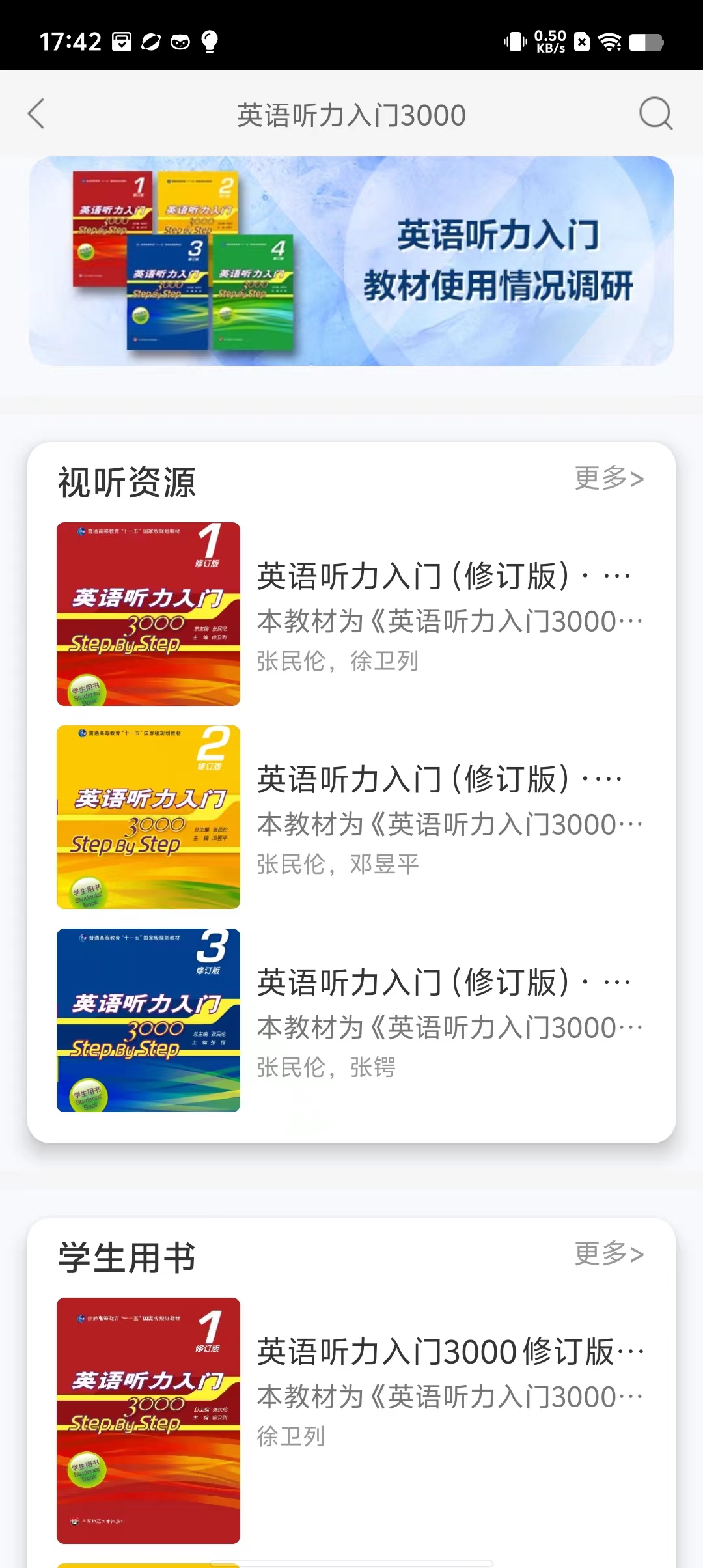Open the volume 2 yellow book cover
The image size is (703, 1568).
click(x=148, y=815)
